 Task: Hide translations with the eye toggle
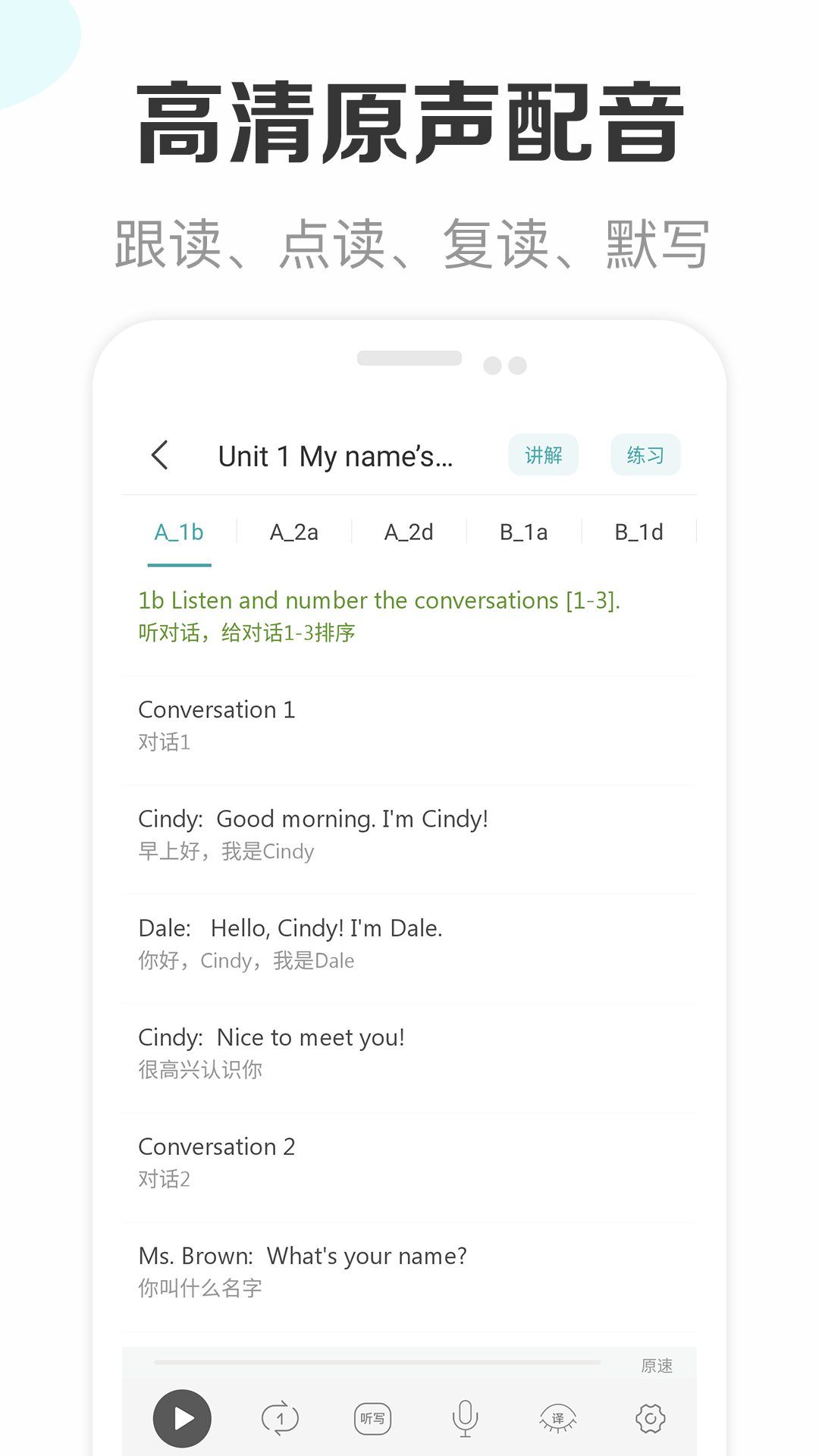click(557, 1417)
